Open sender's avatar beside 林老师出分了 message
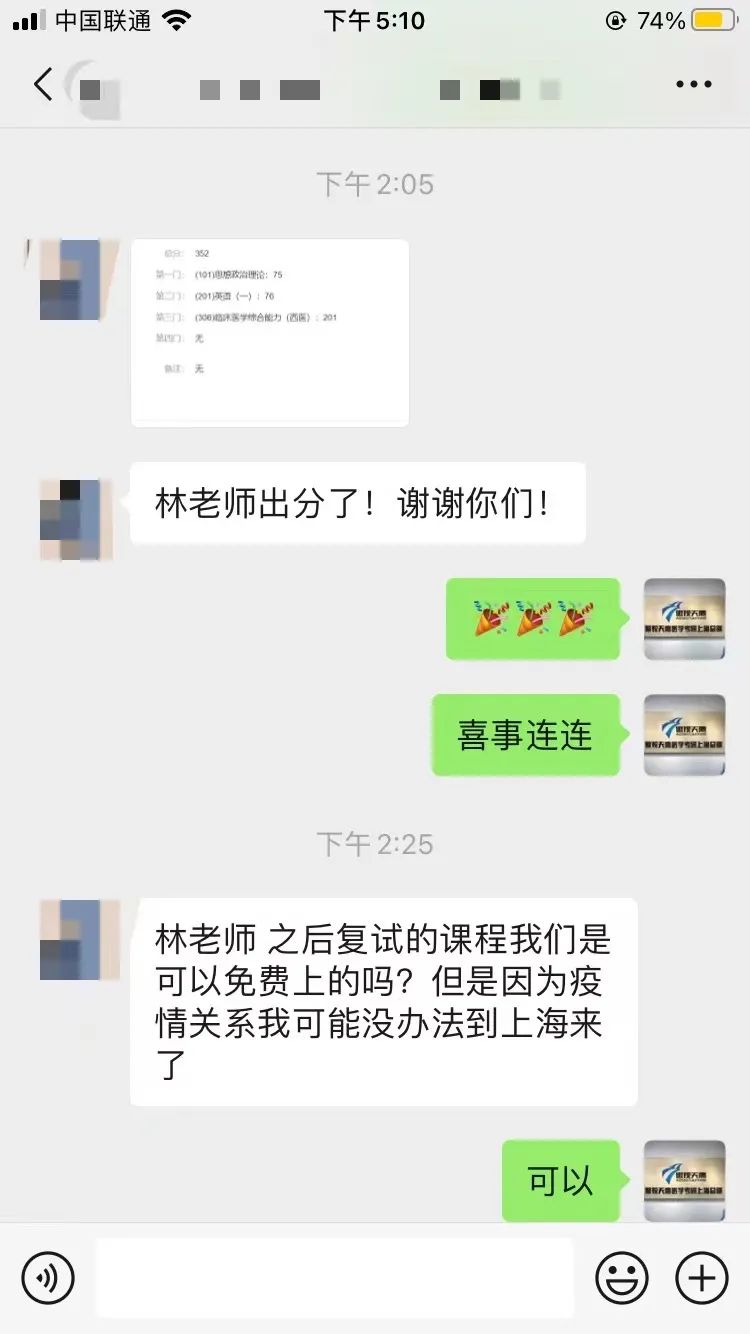Image resolution: width=750 pixels, height=1334 pixels. [x=76, y=519]
